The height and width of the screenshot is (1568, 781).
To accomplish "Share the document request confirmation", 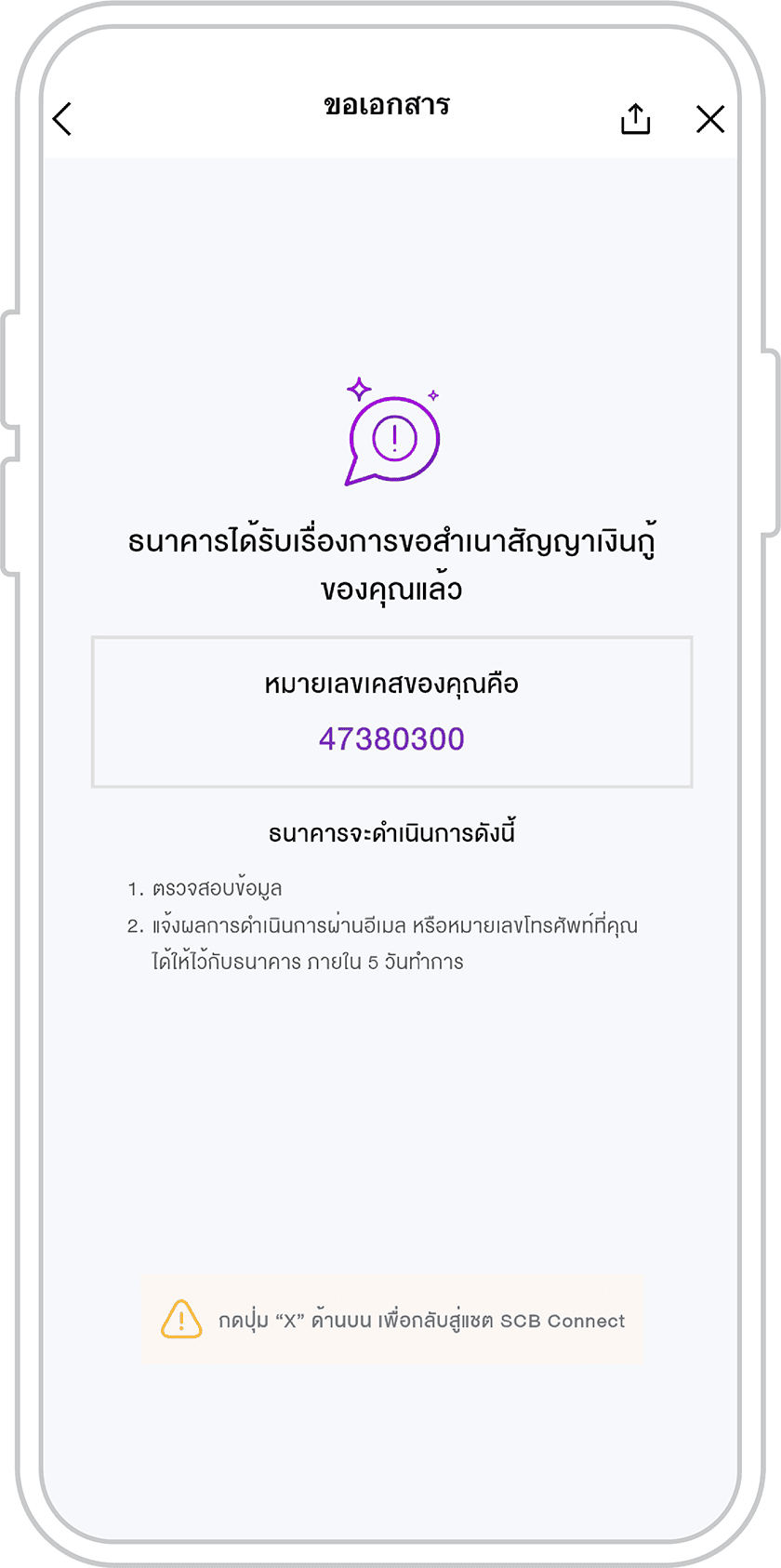I will pyautogui.click(x=635, y=119).
